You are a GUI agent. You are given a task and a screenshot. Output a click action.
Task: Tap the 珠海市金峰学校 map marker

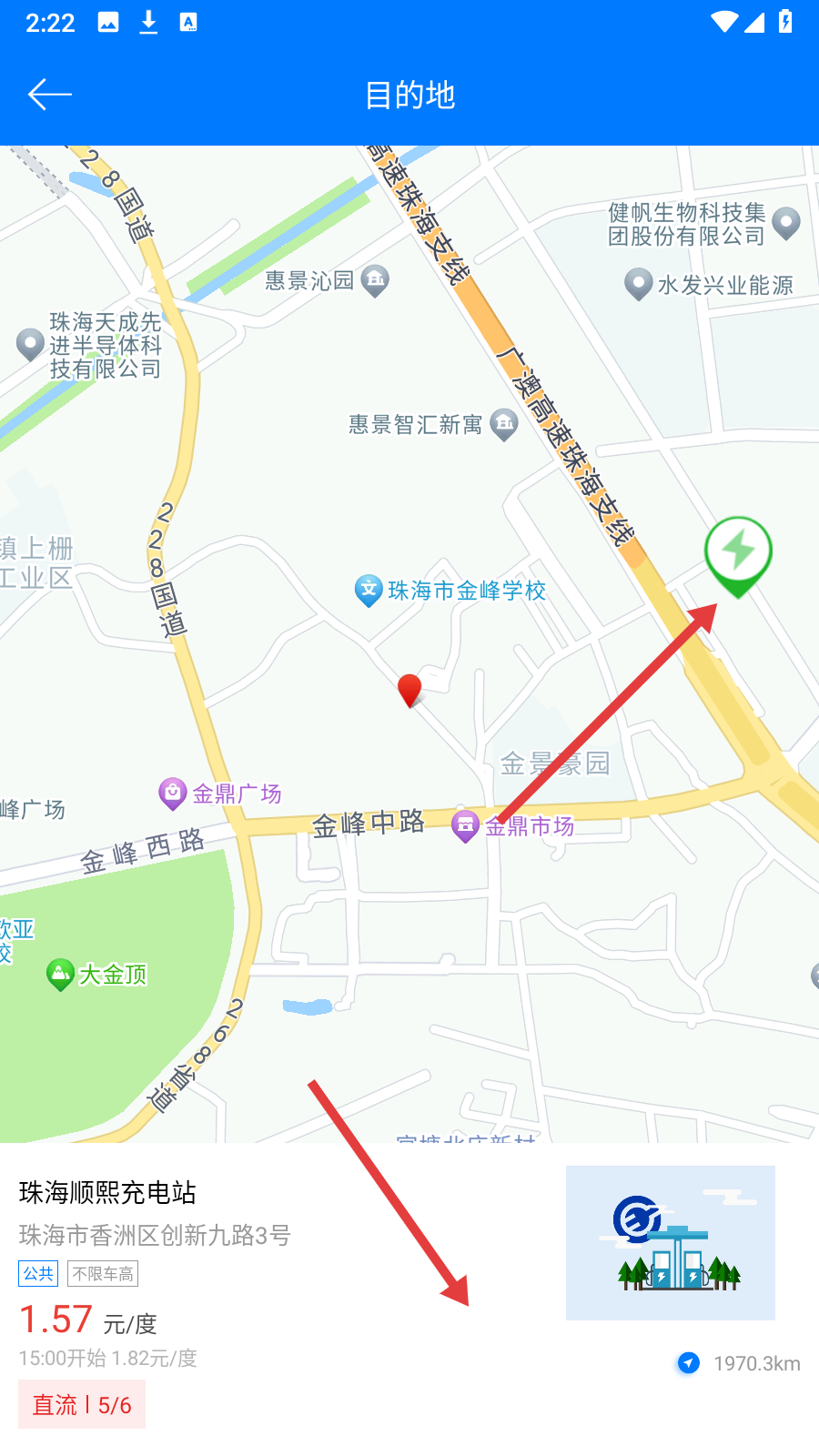(369, 591)
